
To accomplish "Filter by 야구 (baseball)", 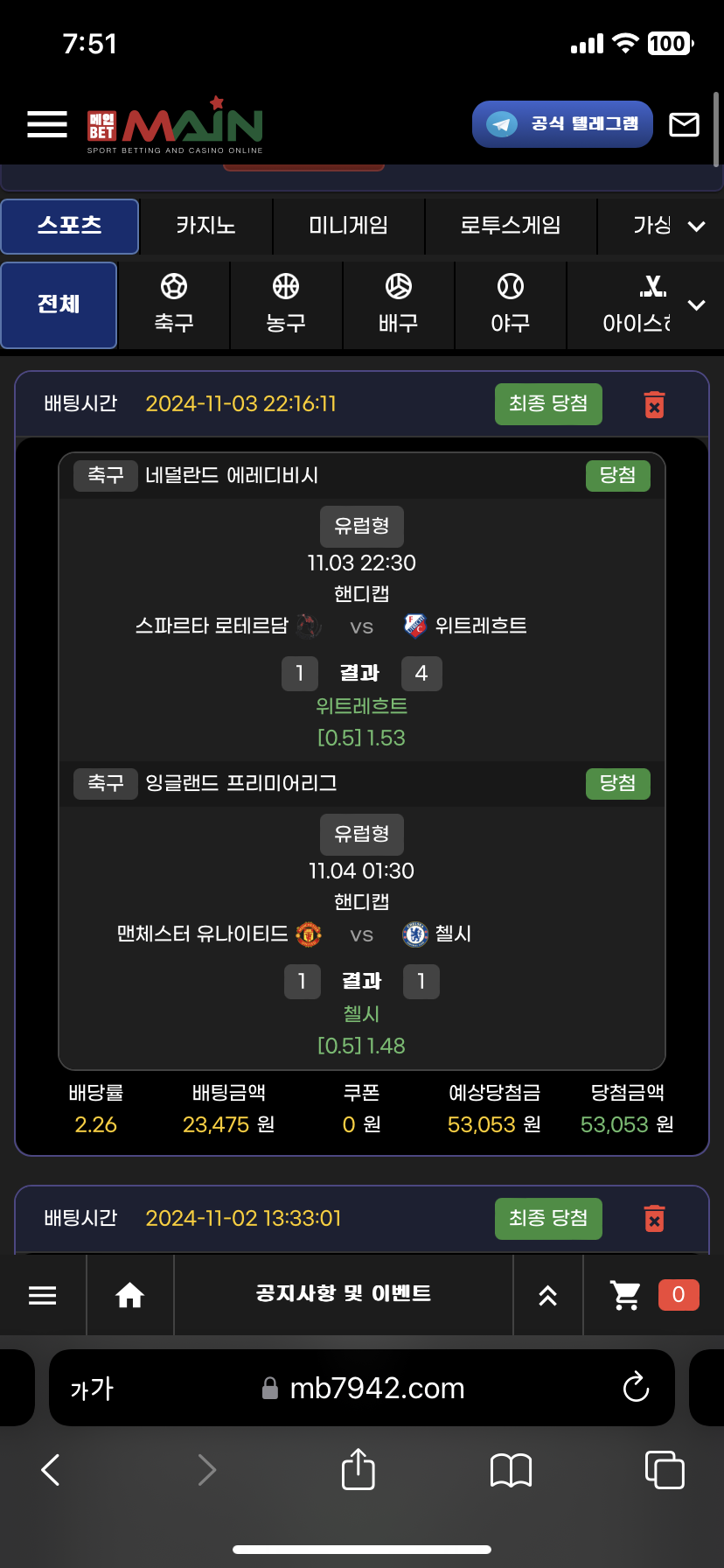I will click(x=510, y=304).
